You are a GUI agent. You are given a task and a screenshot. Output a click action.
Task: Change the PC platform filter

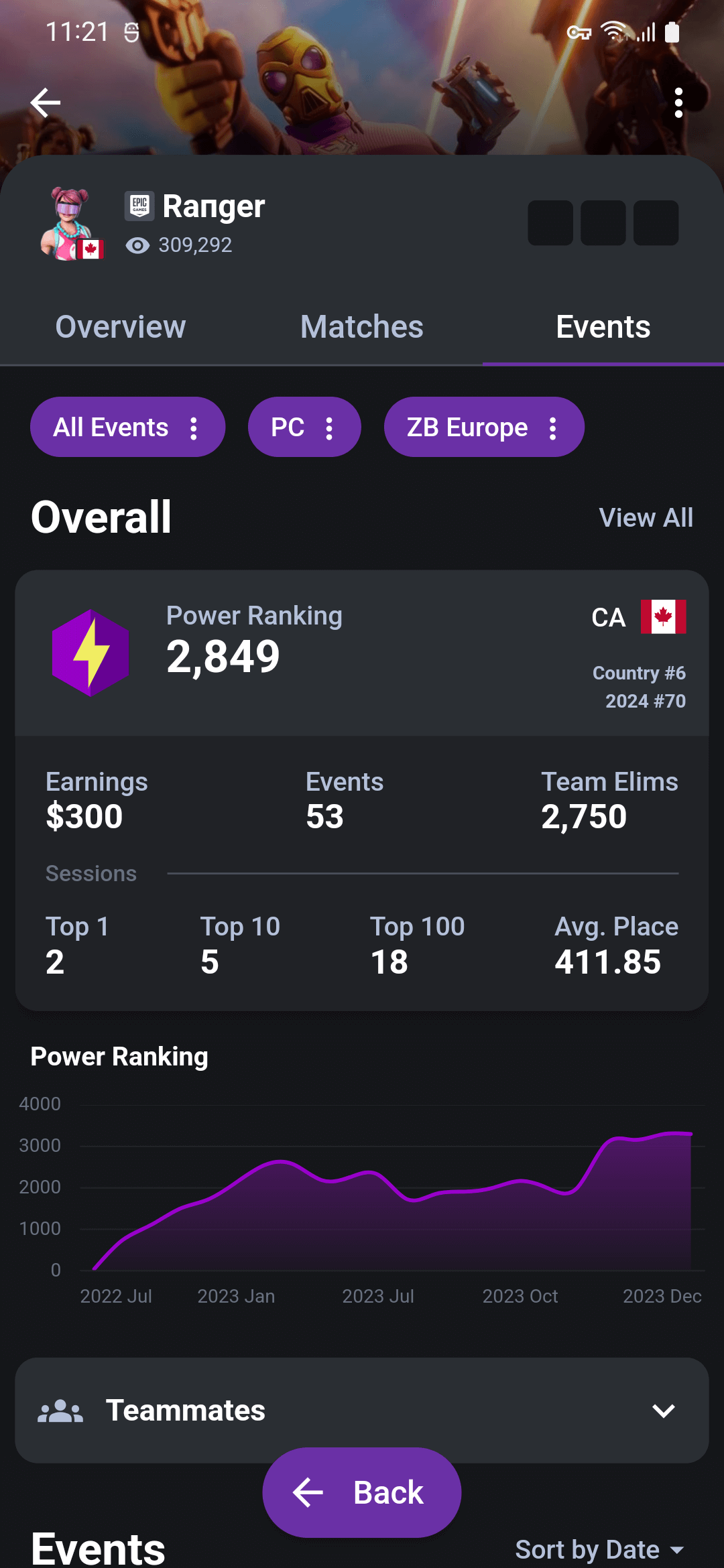coord(304,428)
